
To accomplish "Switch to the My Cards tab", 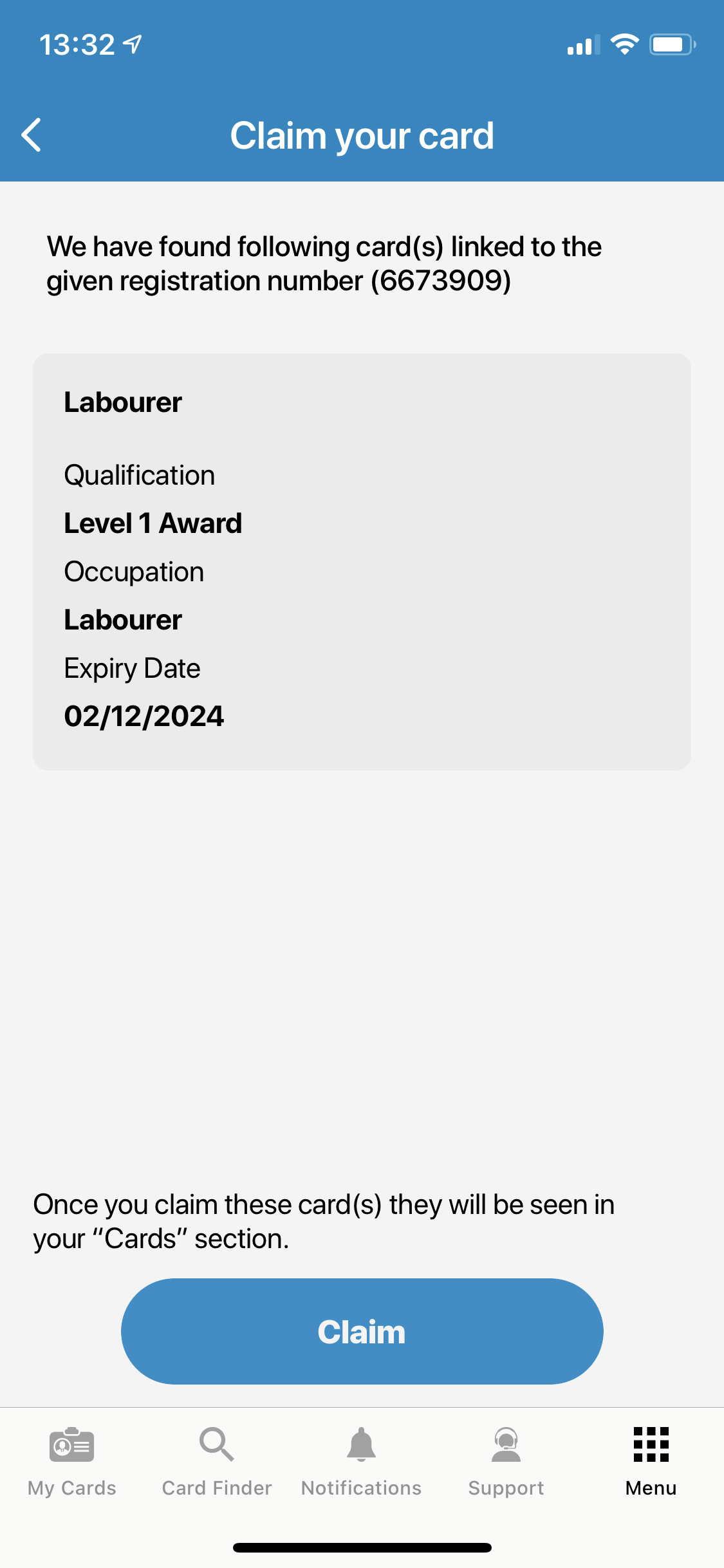I will (x=72, y=1462).
